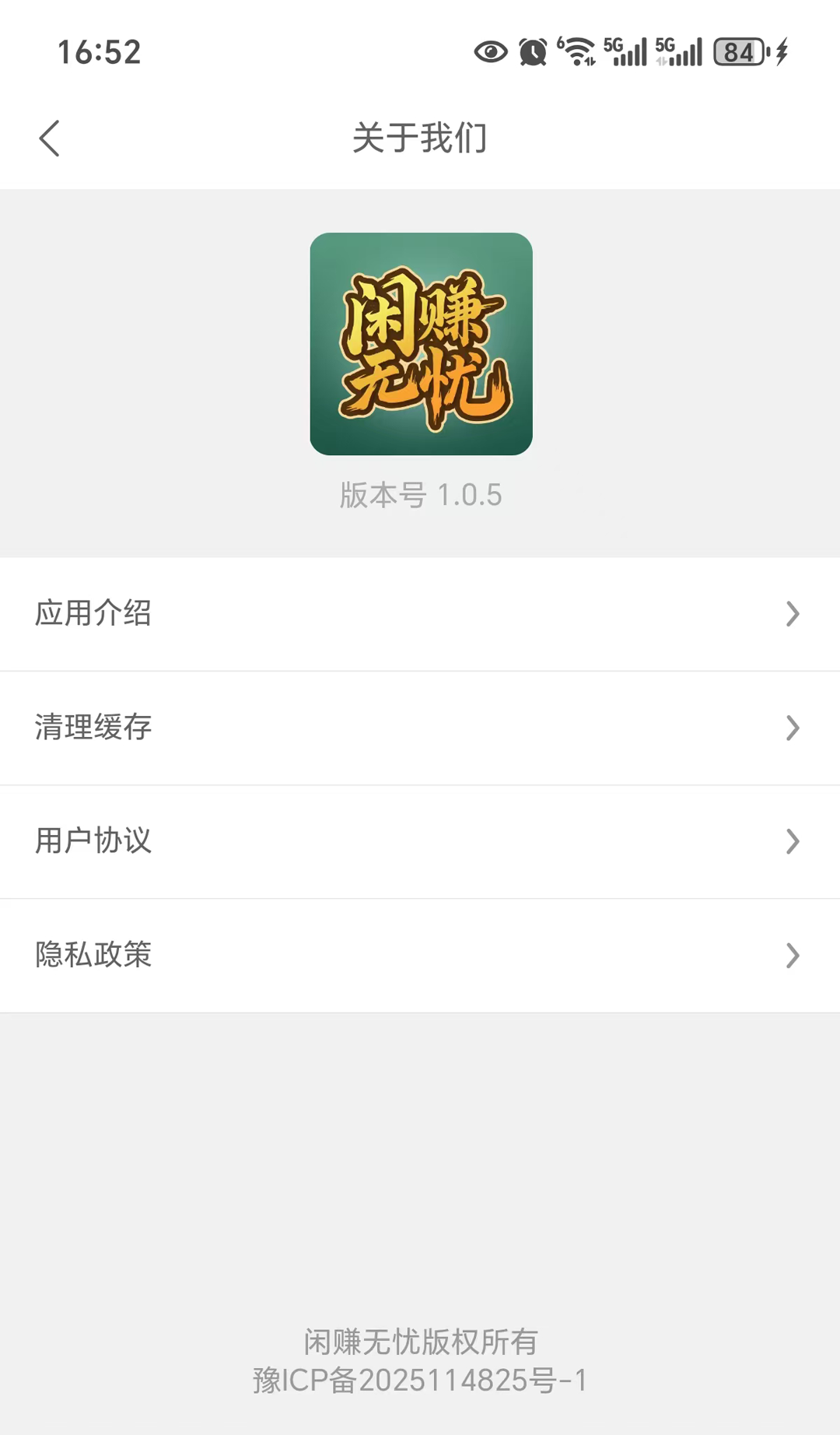Image resolution: width=840 pixels, height=1435 pixels.
Task: Tap 清理缓存 to clear cache
Action: (x=93, y=728)
